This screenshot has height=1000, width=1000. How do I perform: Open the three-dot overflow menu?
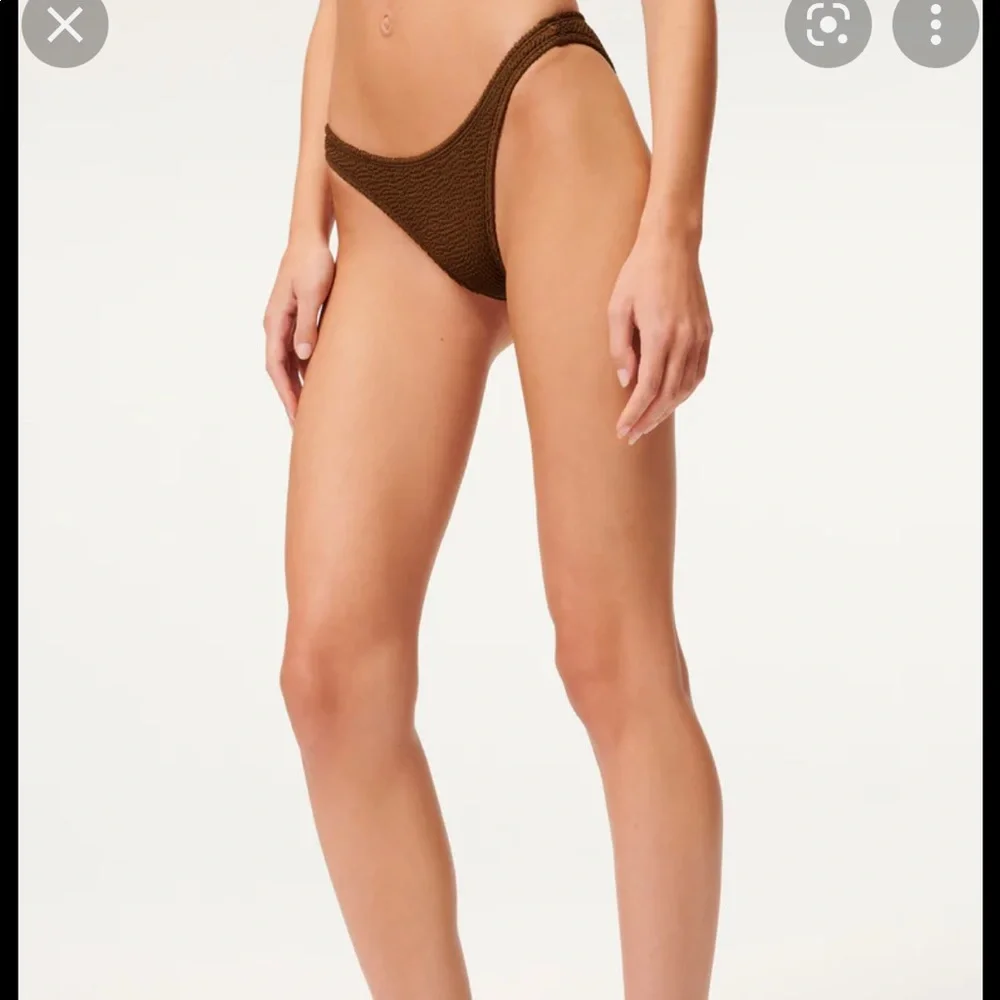pyautogui.click(x=935, y=26)
